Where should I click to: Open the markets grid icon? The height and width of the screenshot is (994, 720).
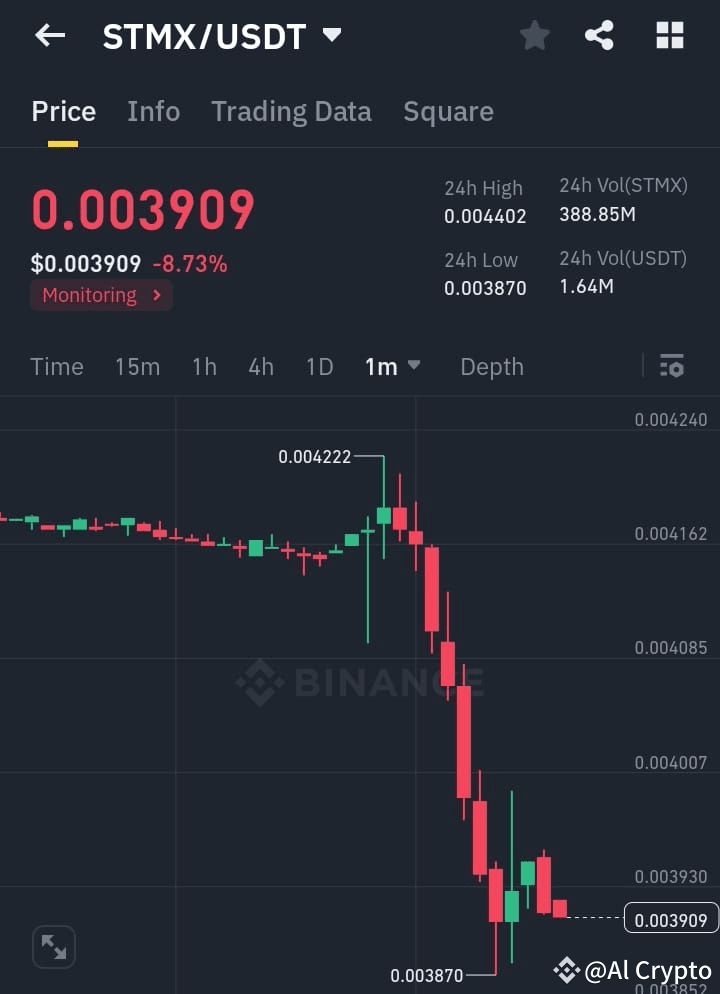click(x=668, y=35)
